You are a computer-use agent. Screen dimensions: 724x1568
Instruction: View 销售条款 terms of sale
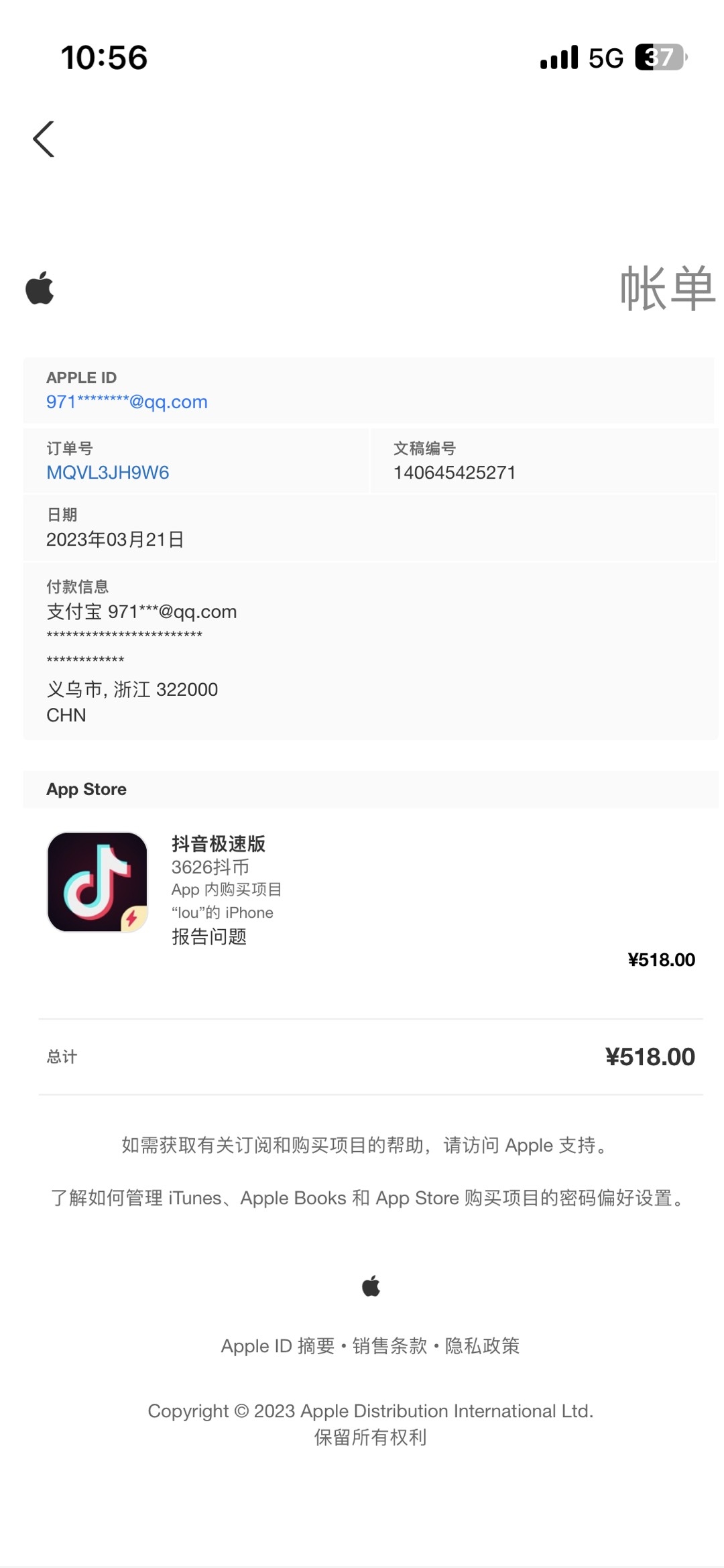[x=389, y=1345]
